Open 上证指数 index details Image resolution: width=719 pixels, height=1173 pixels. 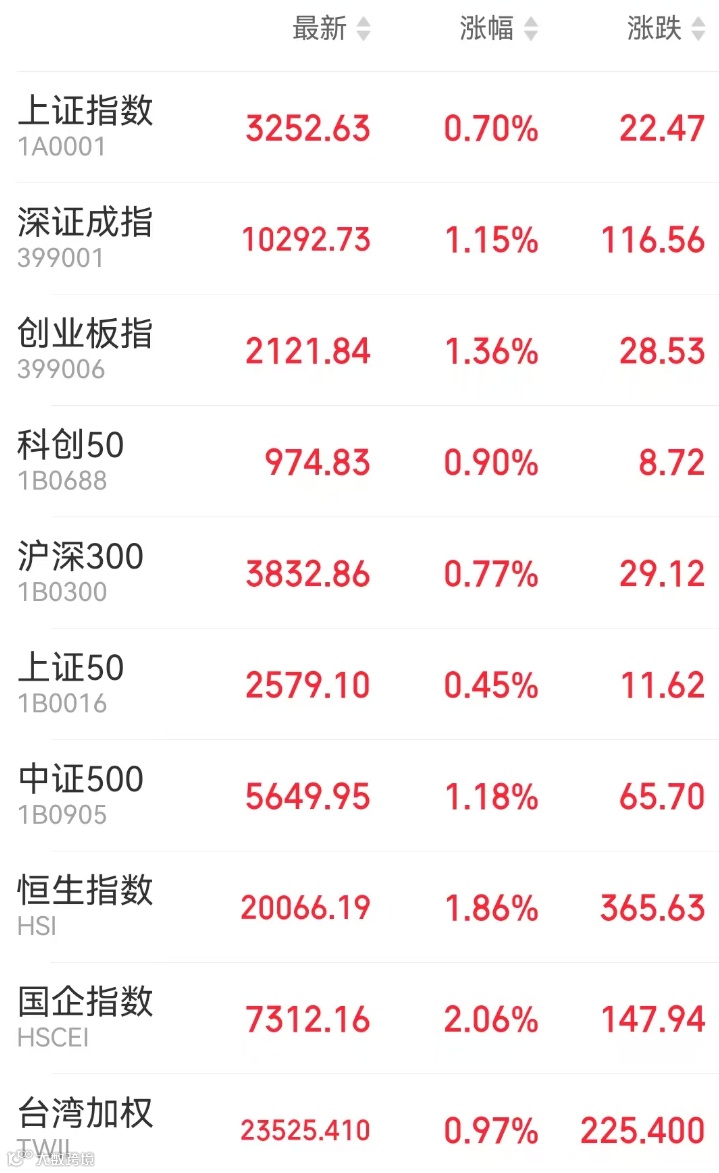(x=367, y=128)
